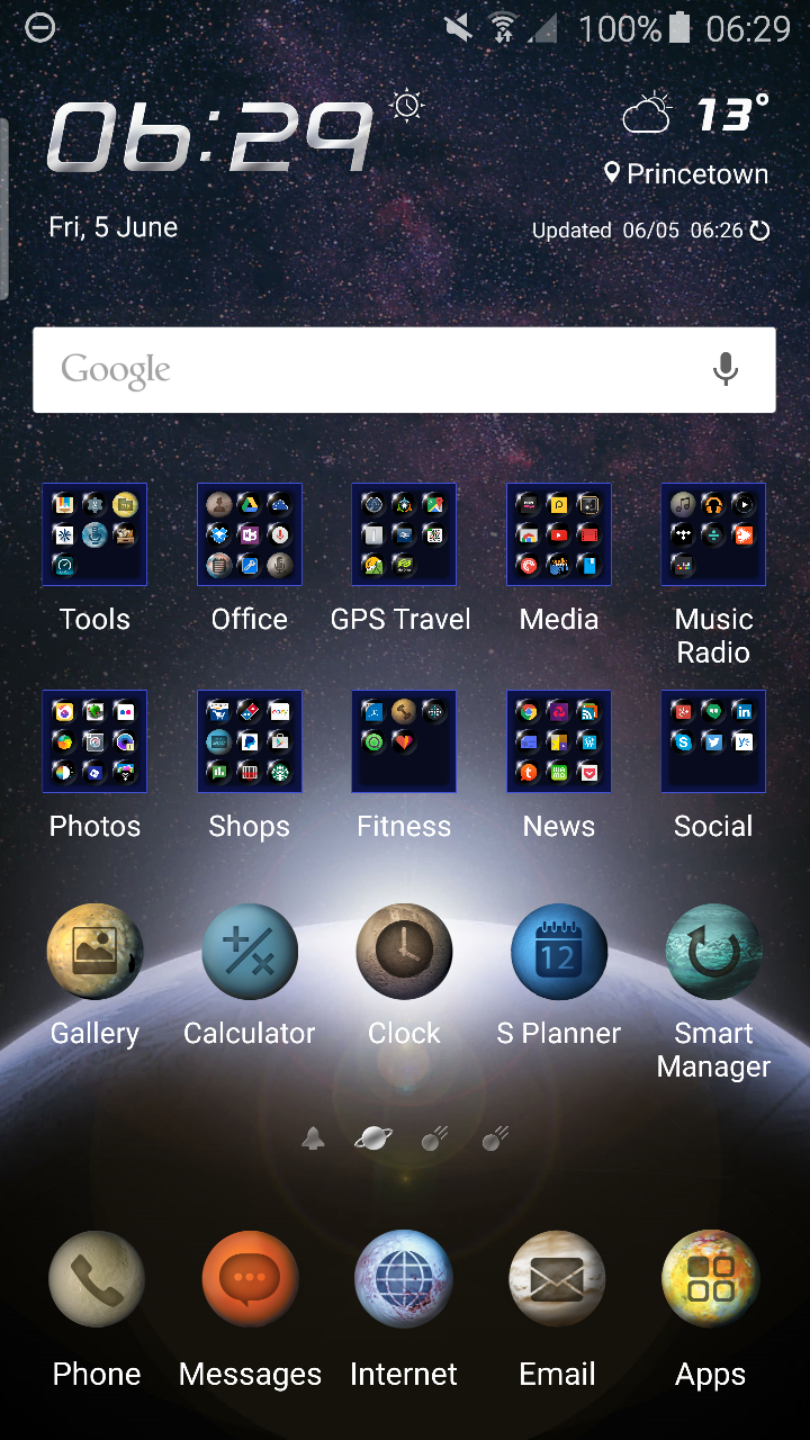Viewport: 810px width, 1440px height.
Task: Open the GPS Travel folder
Action: point(404,535)
